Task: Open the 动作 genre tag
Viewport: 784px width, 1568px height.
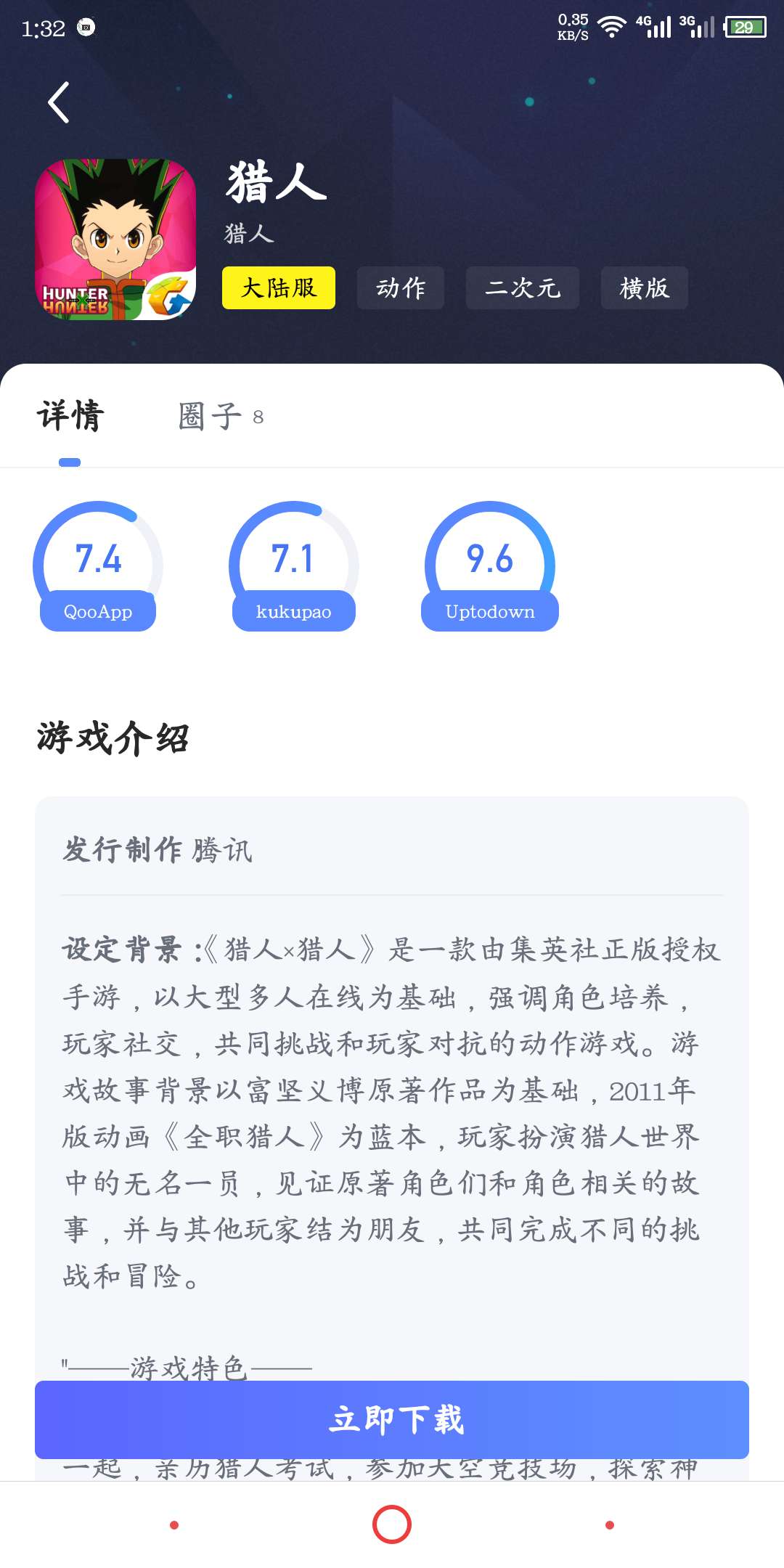Action: (400, 288)
